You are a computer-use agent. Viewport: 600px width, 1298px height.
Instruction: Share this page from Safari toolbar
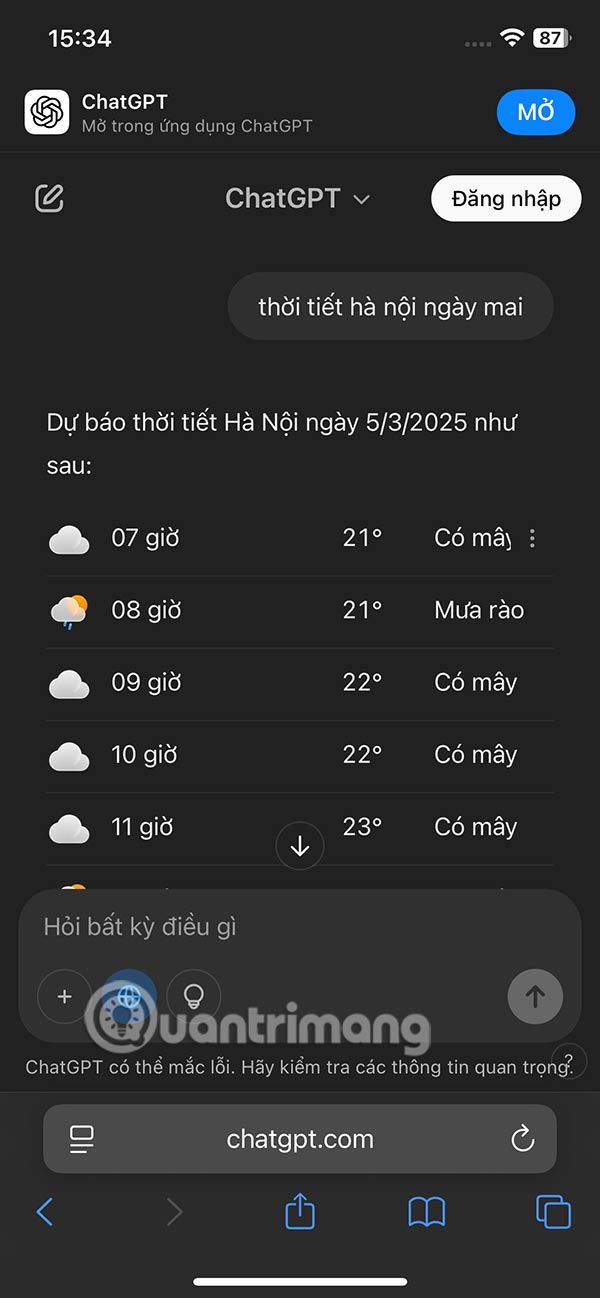click(300, 1212)
